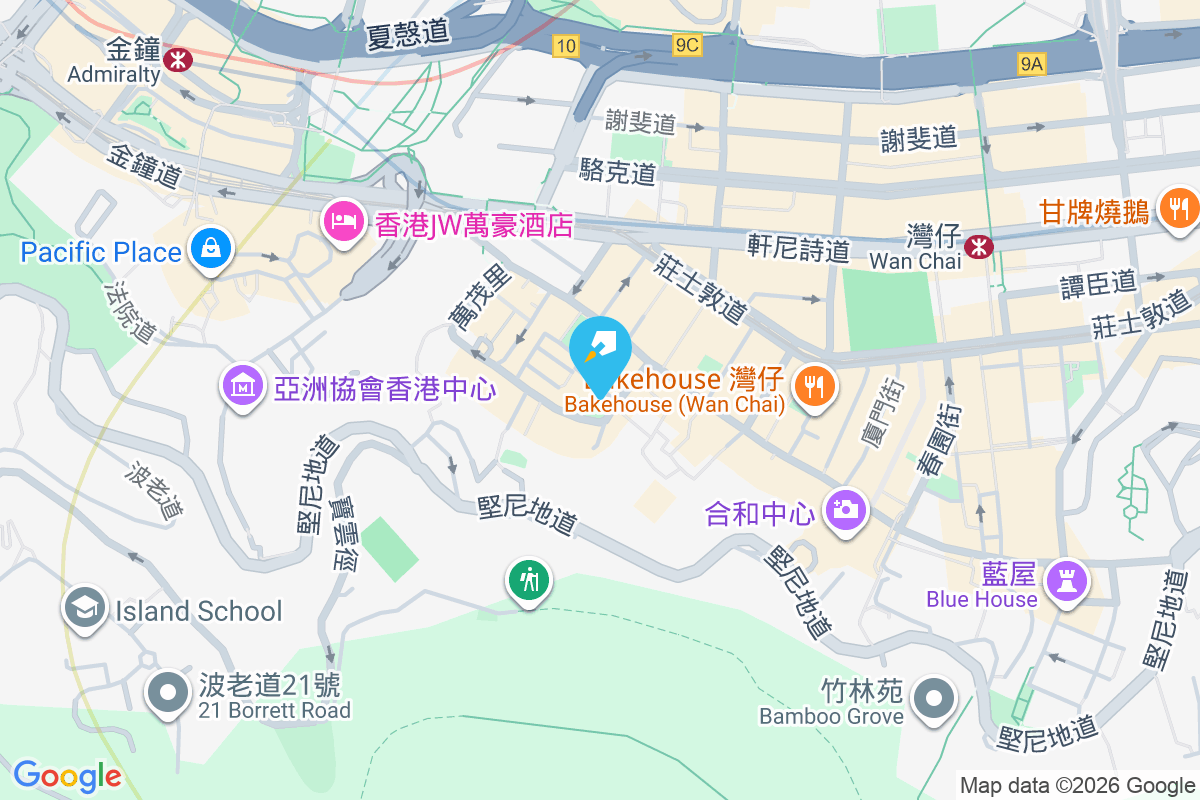Tap the blue pen marker at map center
1200x800 pixels.
pos(600,349)
